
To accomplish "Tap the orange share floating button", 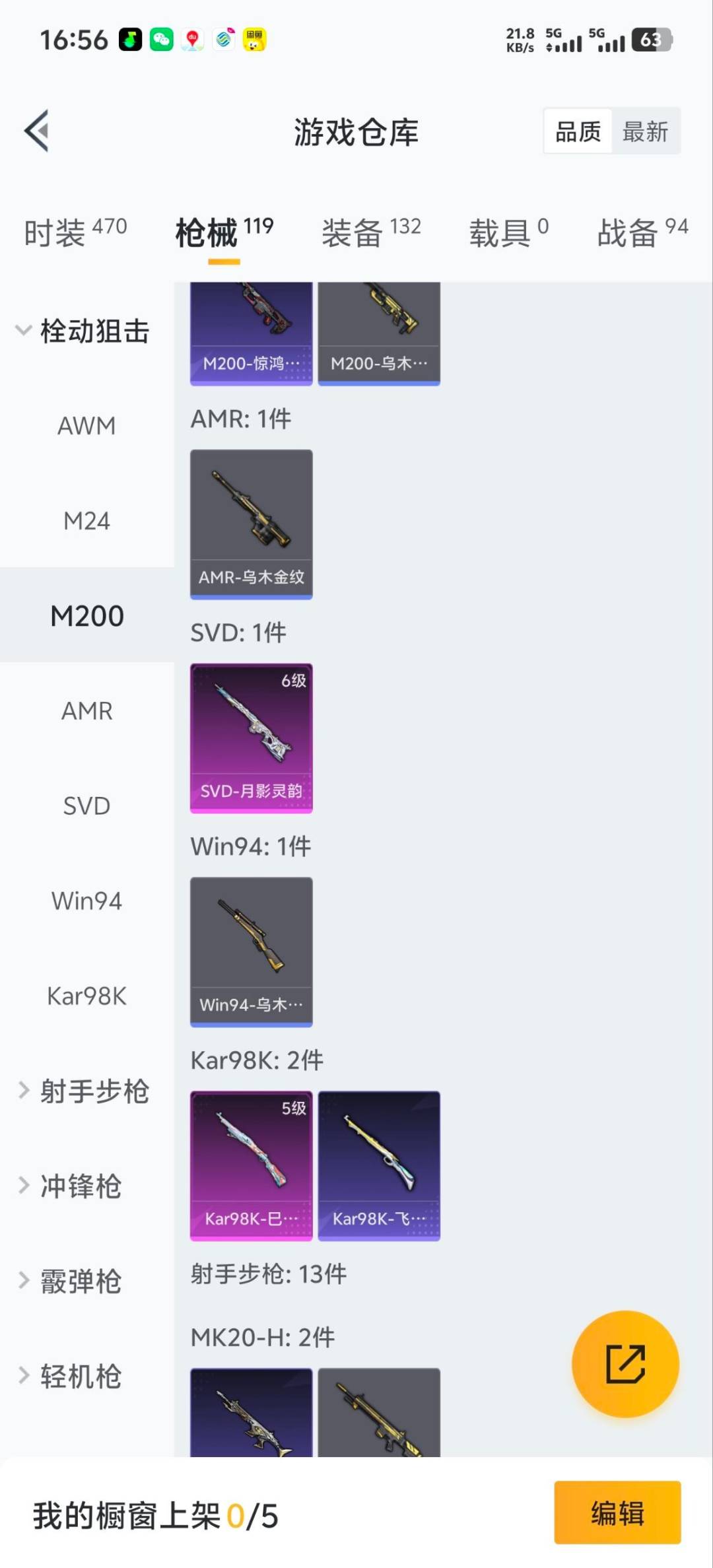I will [625, 1364].
